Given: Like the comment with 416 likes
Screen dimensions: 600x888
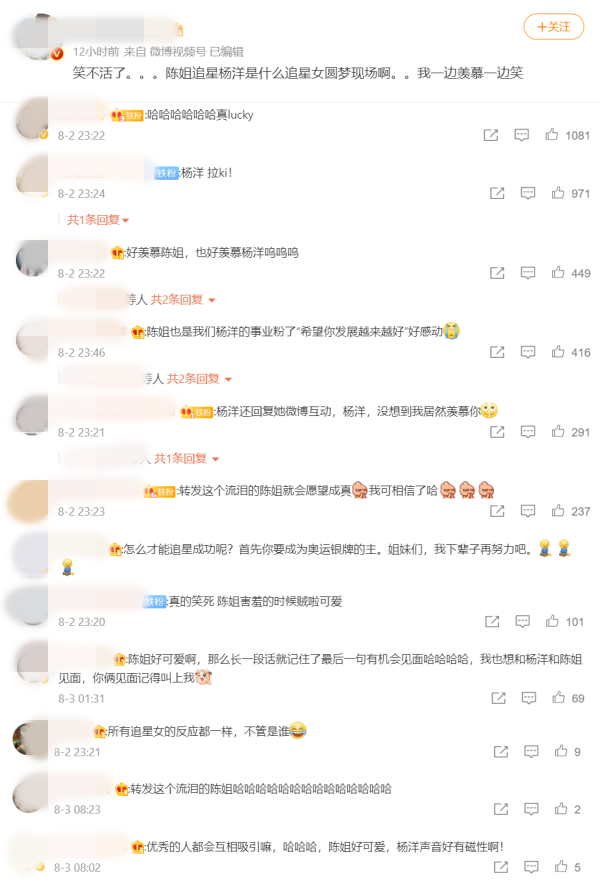Looking at the screenshot, I should [557, 352].
